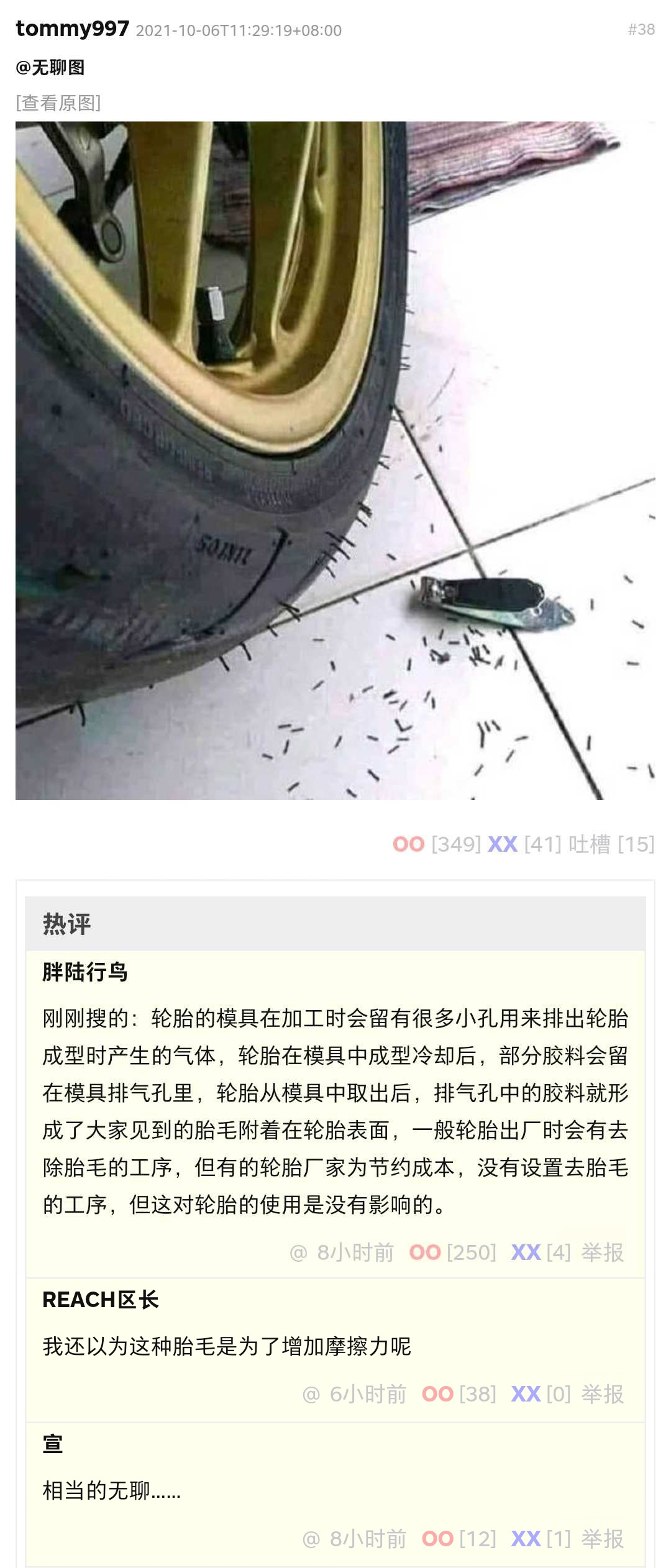Open post number #38 link
This screenshot has height=1568, width=671.
641,30
